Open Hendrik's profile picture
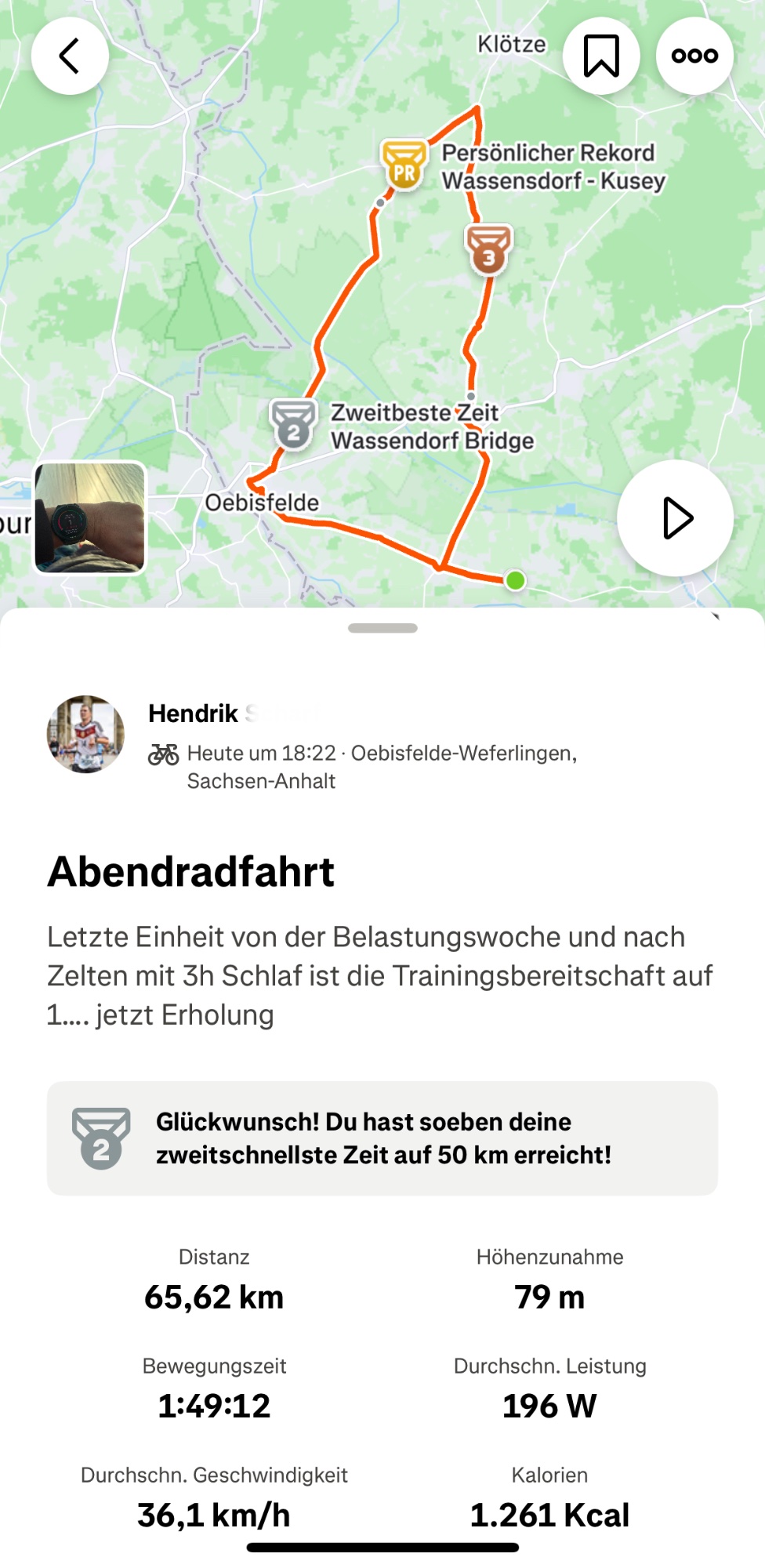This screenshot has width=765, height=1568. pos(85,734)
